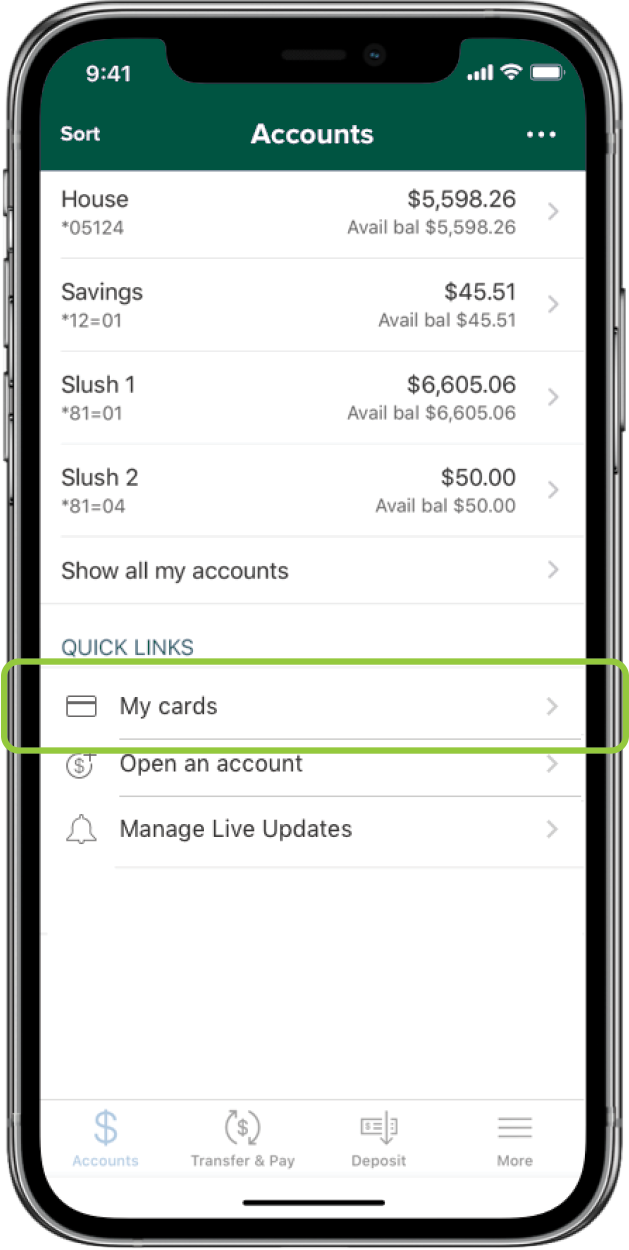Screen dimensions: 629x1250
Task: Open the Savings account
Action: point(312,305)
